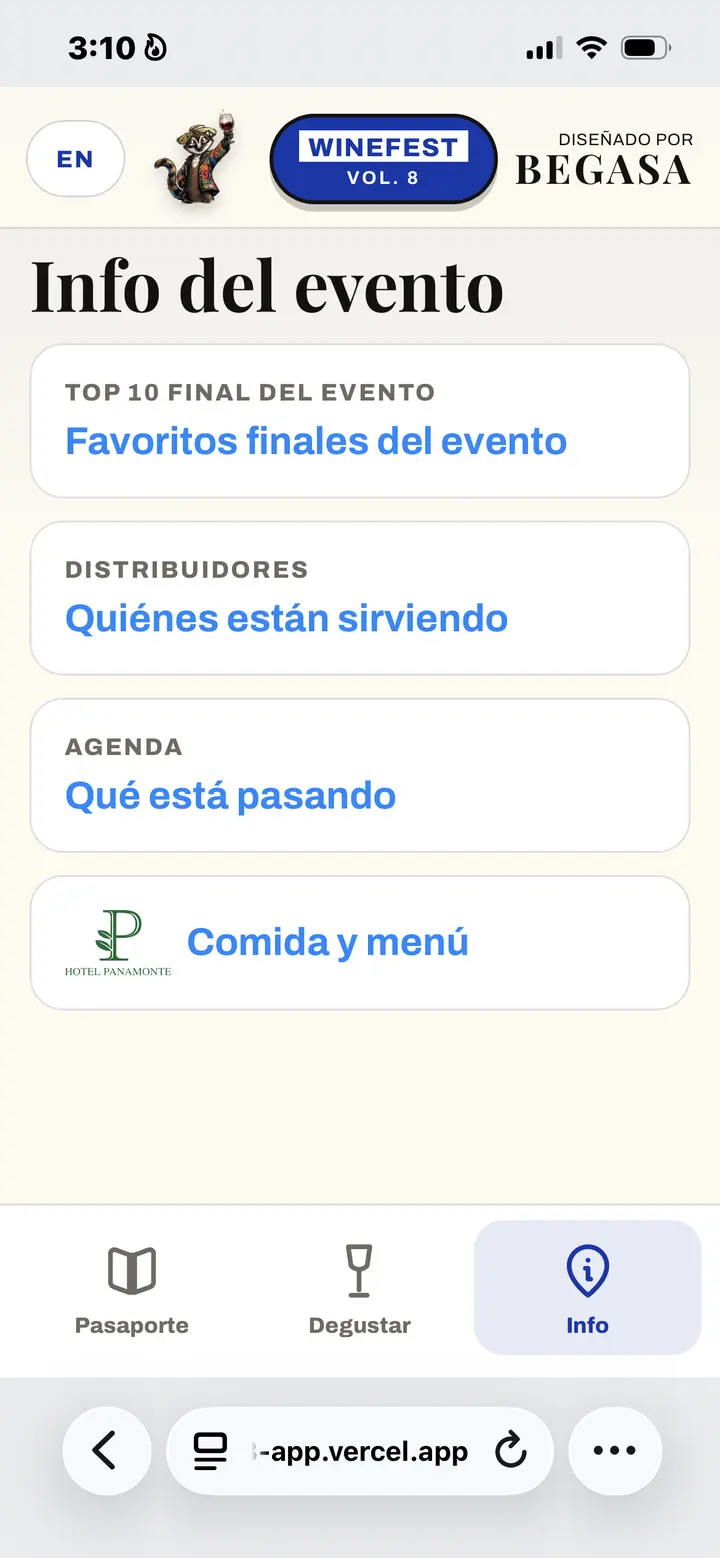
Task: Open Comida y menú card
Action: click(x=360, y=943)
